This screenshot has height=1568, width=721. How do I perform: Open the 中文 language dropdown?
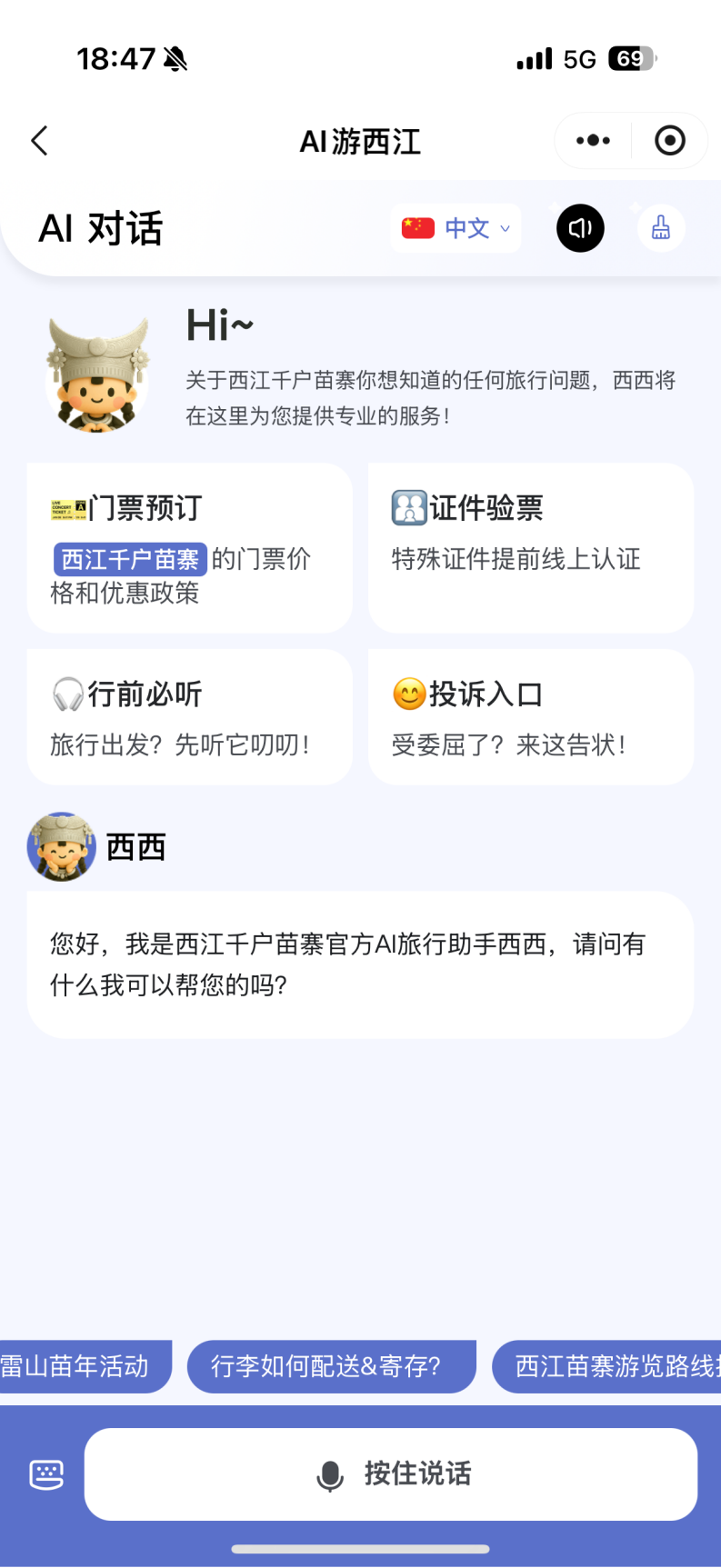(456, 228)
